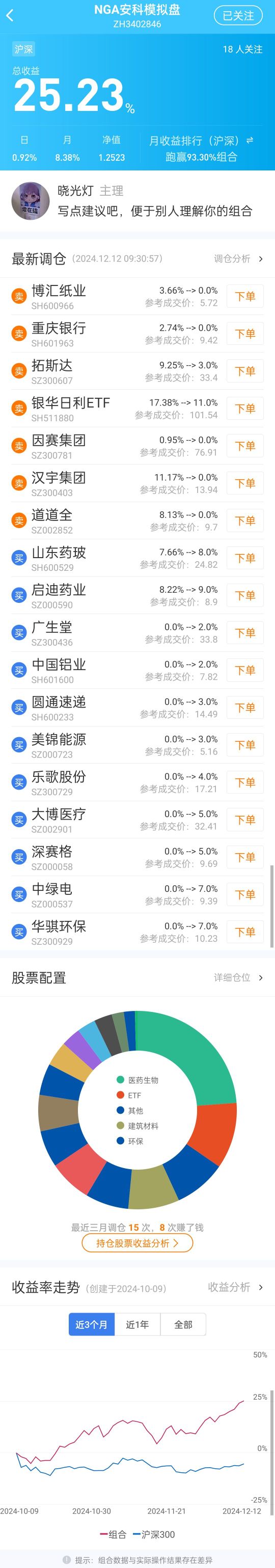Open 晓光灯's avatar profile
This screenshot has height=1568, width=275.
pyautogui.click(x=31, y=200)
